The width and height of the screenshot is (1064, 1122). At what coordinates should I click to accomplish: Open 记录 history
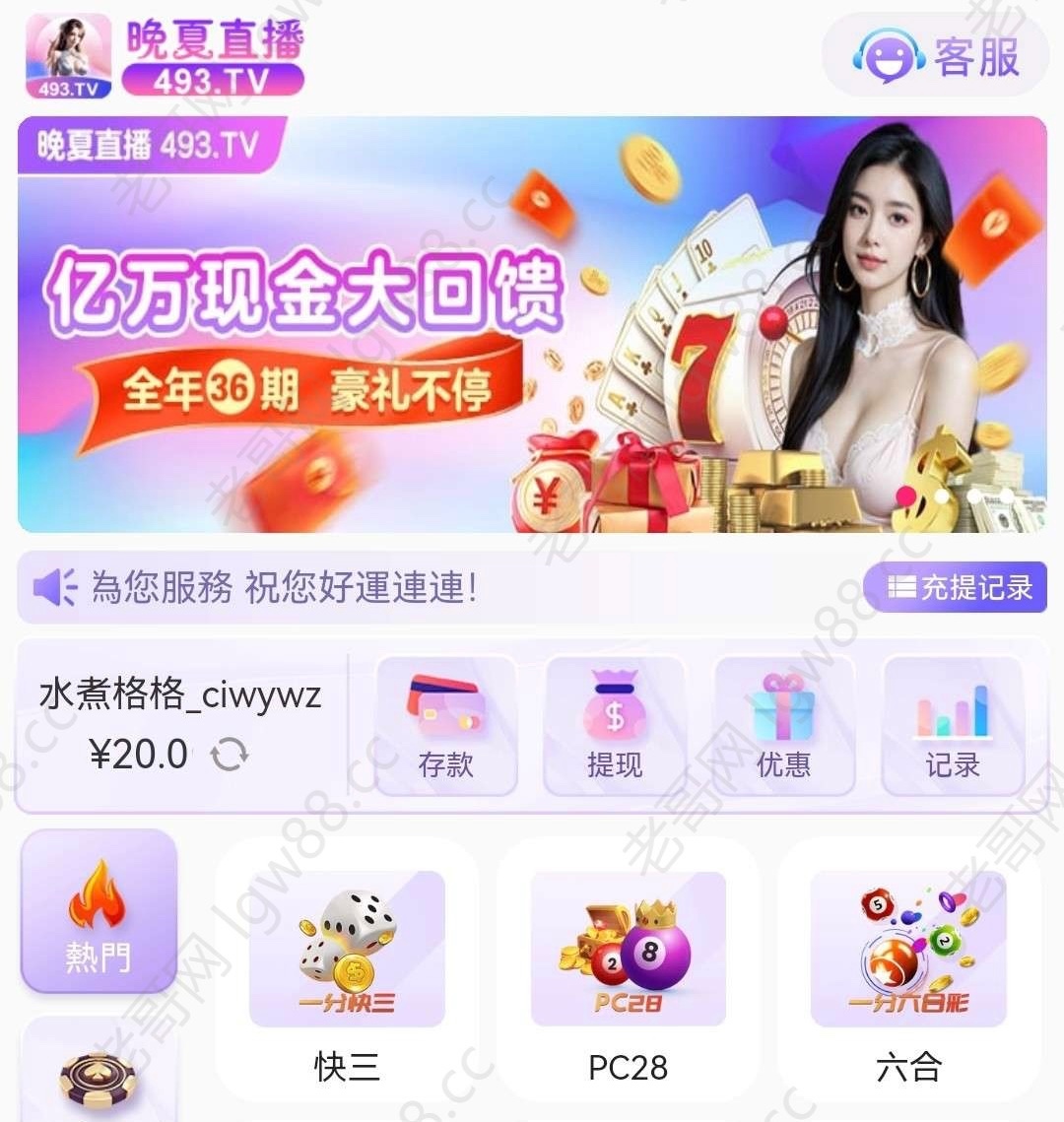coord(953,725)
